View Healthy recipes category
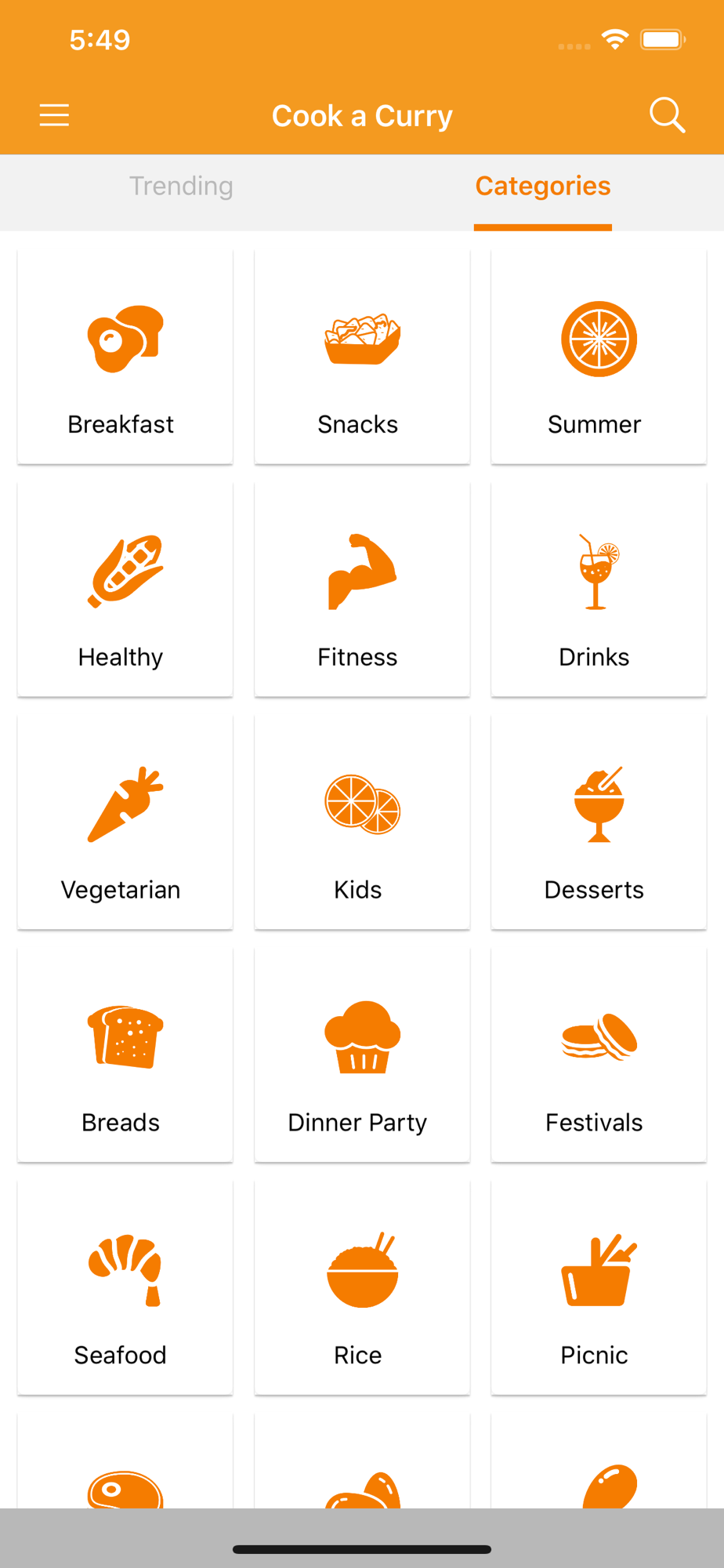This screenshot has width=724, height=1568. (x=125, y=590)
